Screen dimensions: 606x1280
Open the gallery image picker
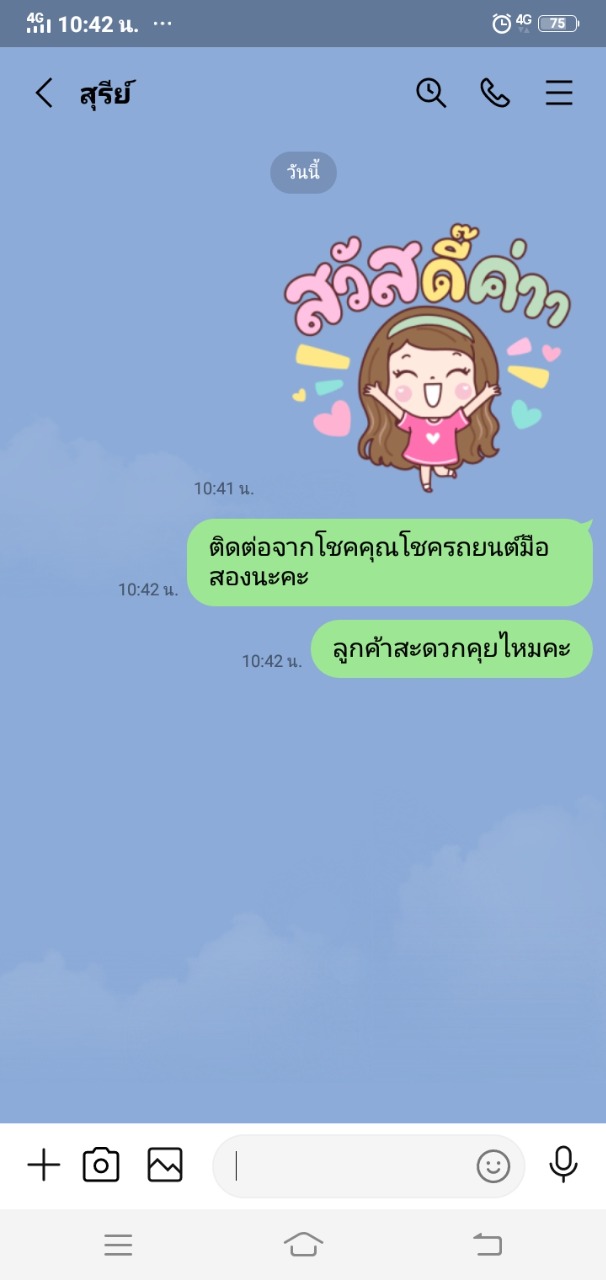(x=165, y=1165)
